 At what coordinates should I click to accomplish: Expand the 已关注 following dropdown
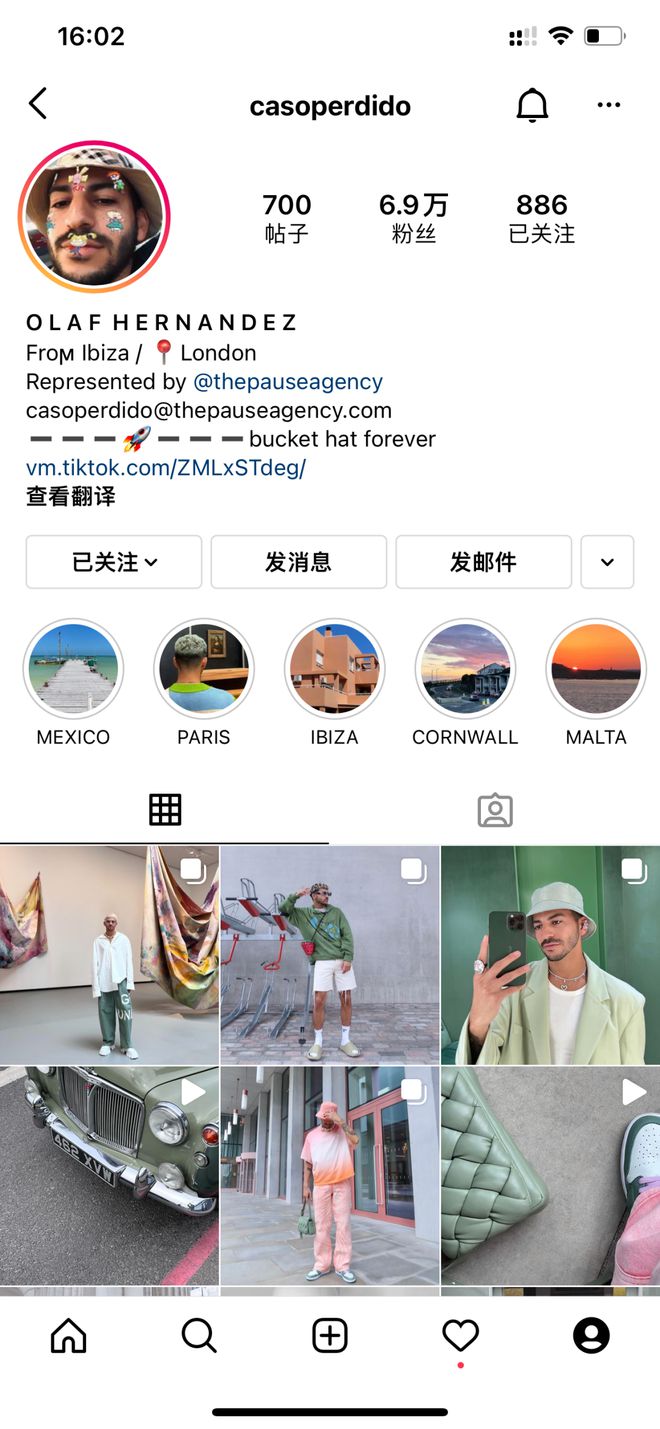pos(114,562)
